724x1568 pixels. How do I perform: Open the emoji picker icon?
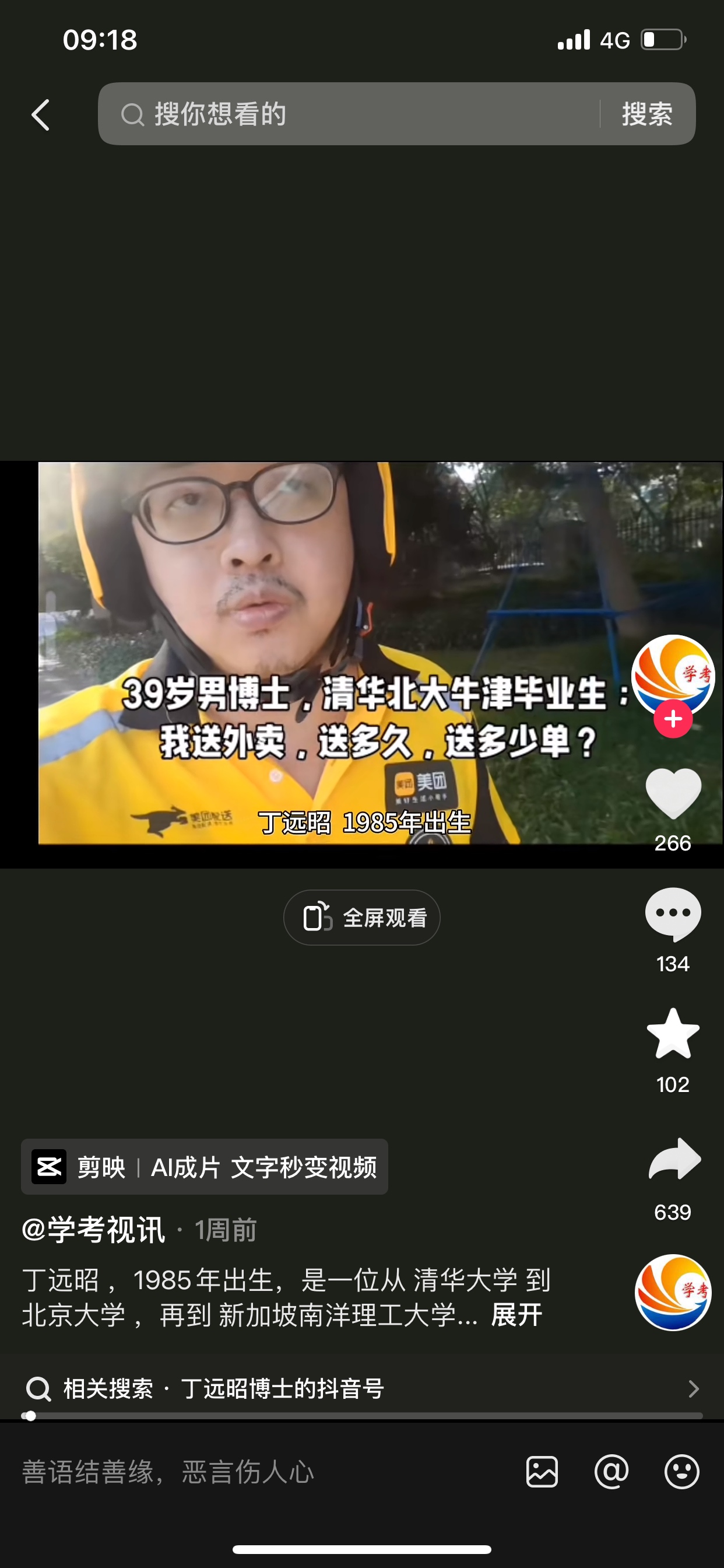[x=681, y=1472]
